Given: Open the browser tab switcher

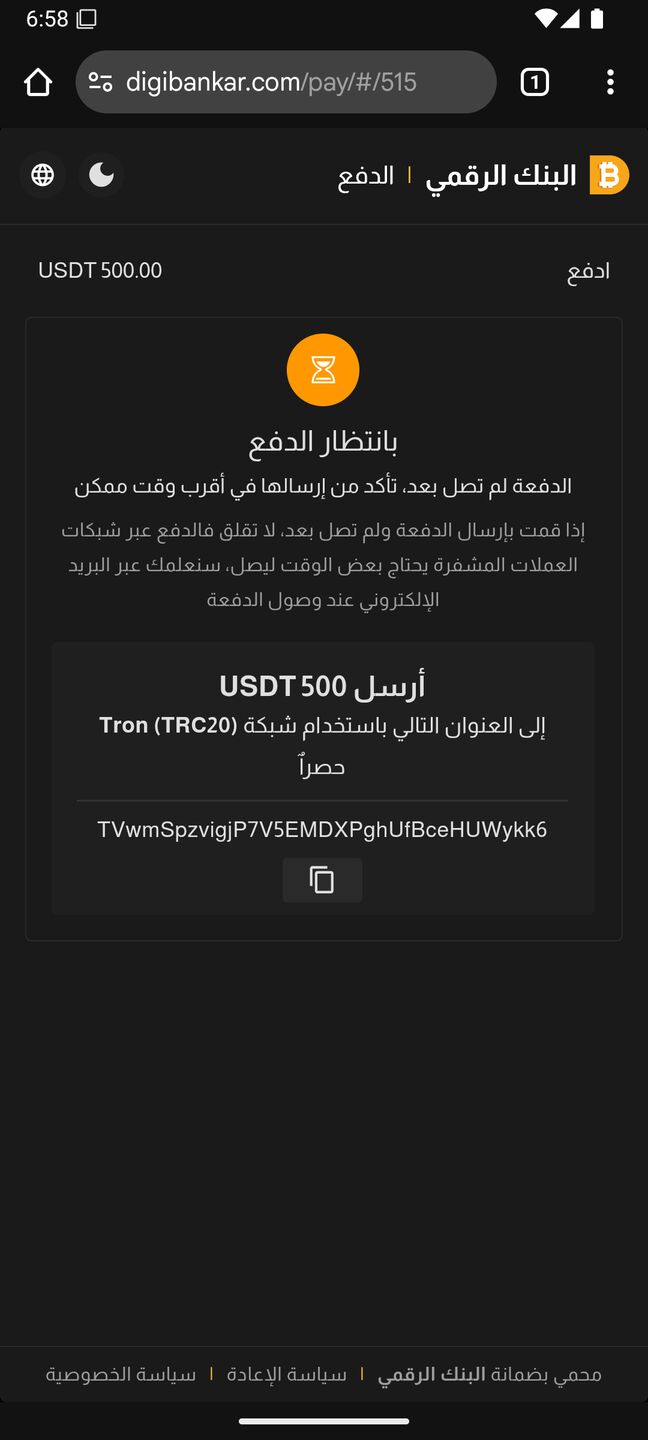Looking at the screenshot, I should (x=535, y=82).
